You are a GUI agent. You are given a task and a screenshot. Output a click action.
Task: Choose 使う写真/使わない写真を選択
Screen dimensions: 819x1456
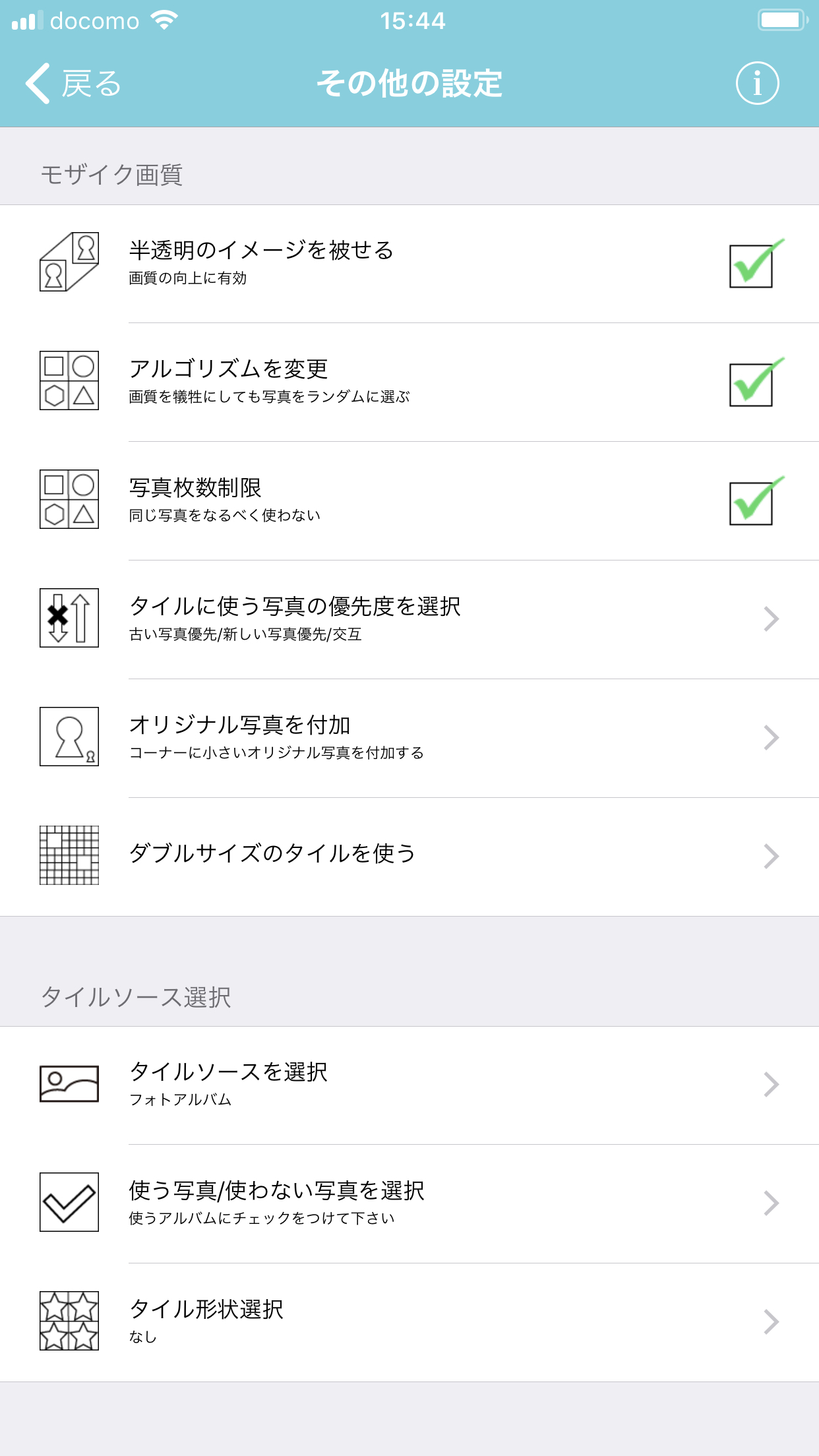[x=409, y=1203]
